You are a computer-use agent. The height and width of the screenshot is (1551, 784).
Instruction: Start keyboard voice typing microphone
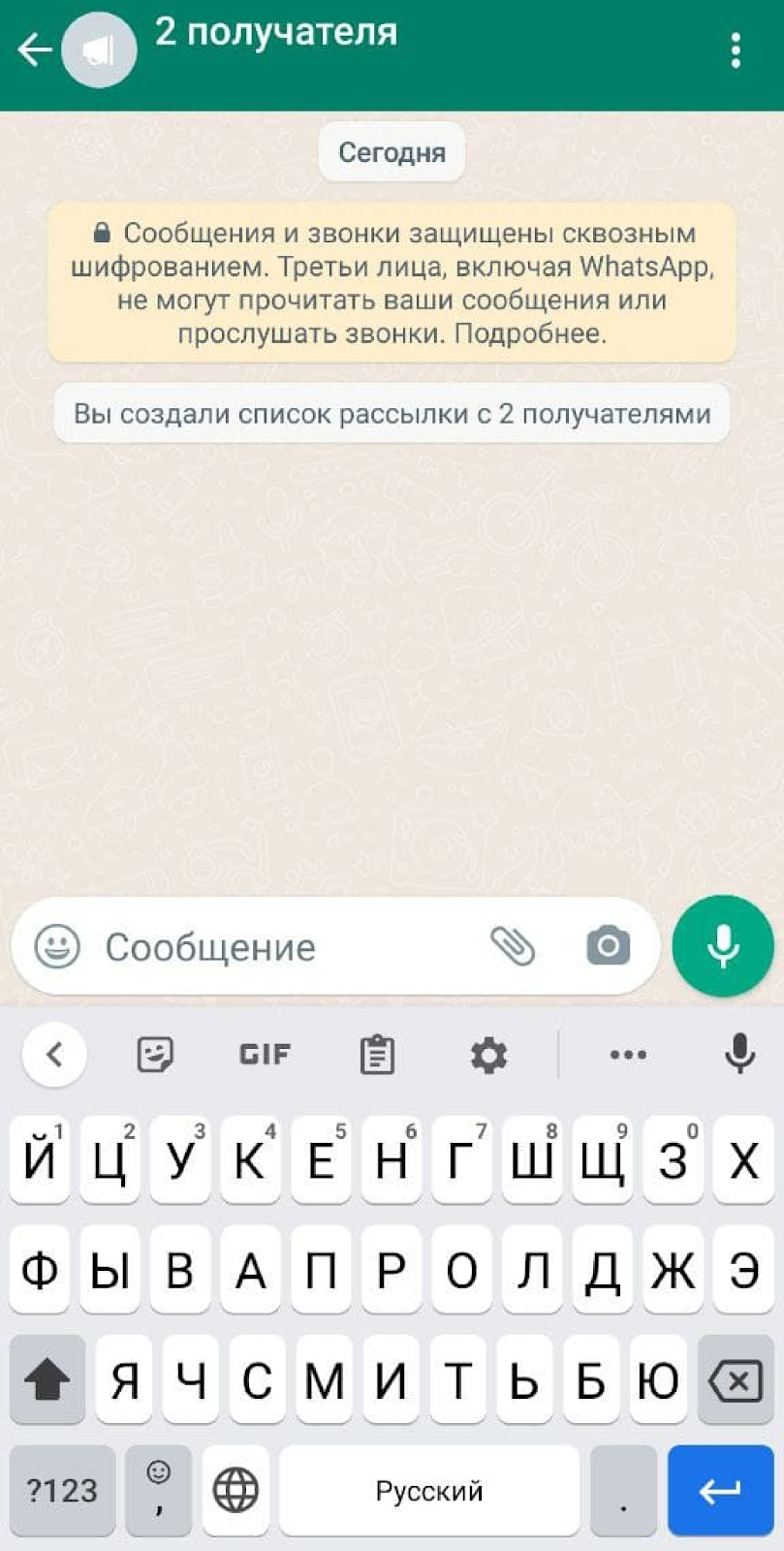[x=739, y=1054]
